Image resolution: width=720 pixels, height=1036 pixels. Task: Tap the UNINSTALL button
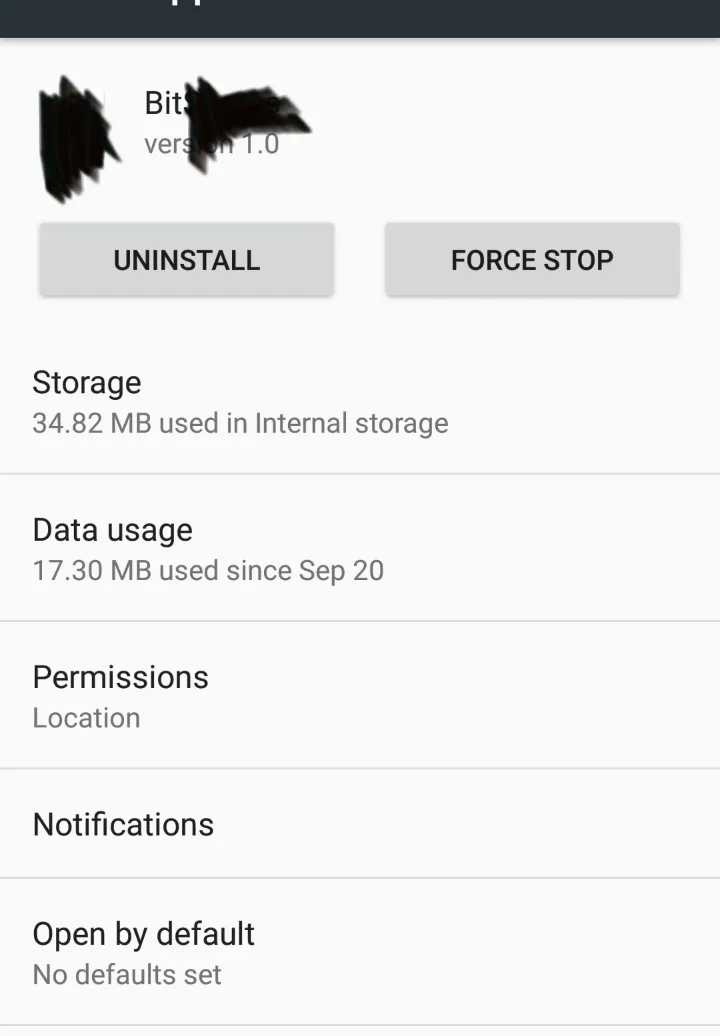186,260
